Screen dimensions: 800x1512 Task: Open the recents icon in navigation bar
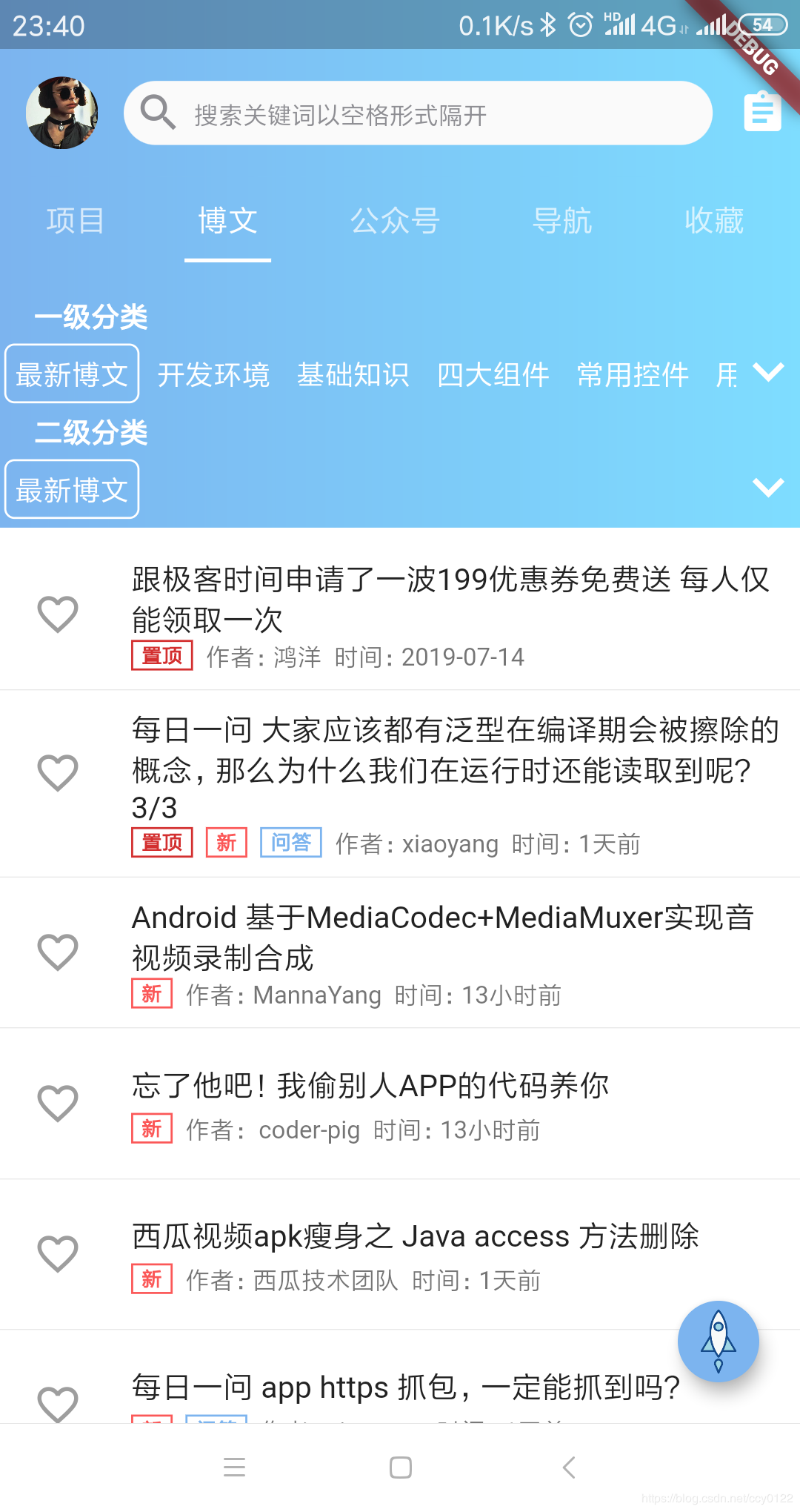235,1468
